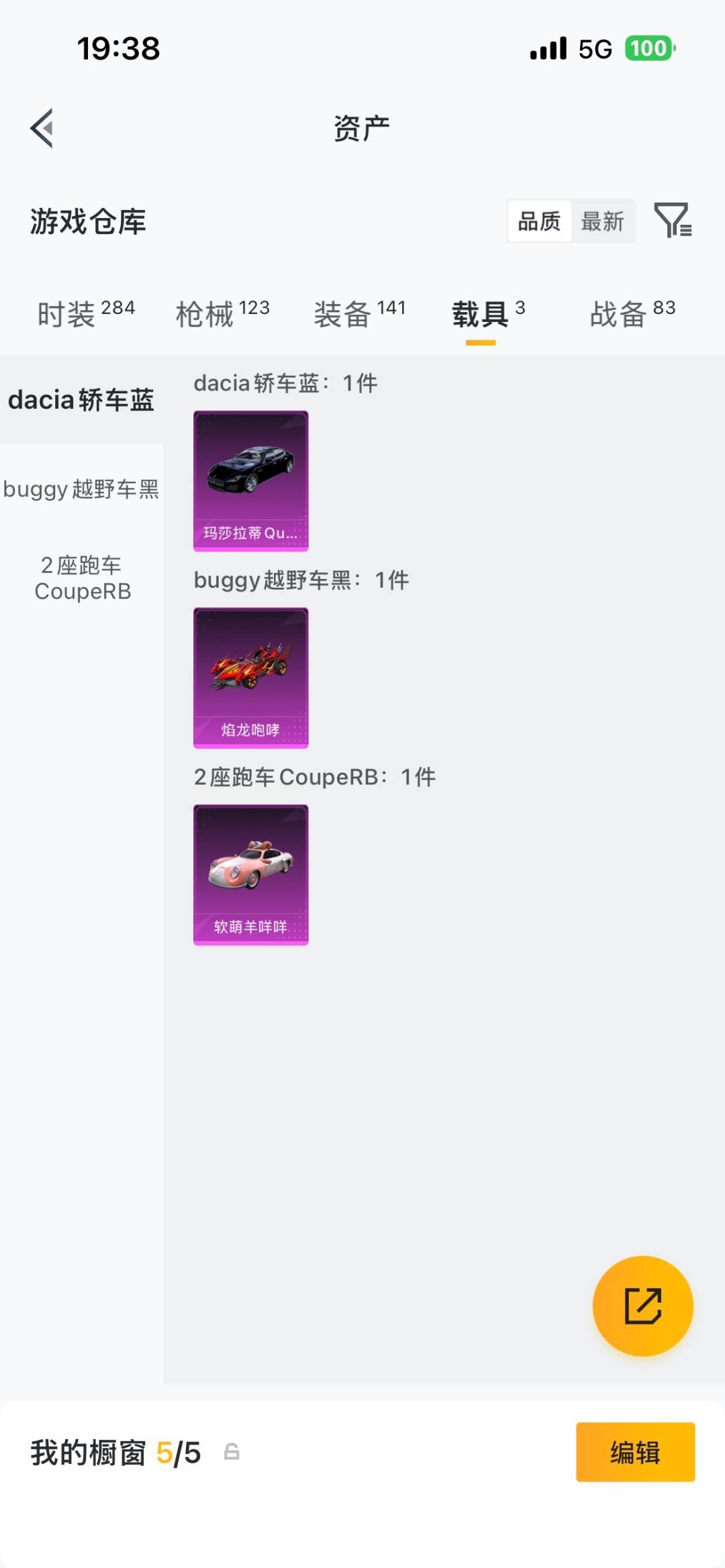725x1568 pixels.
Task: Toggle sorting to 最新
Action: tap(603, 221)
